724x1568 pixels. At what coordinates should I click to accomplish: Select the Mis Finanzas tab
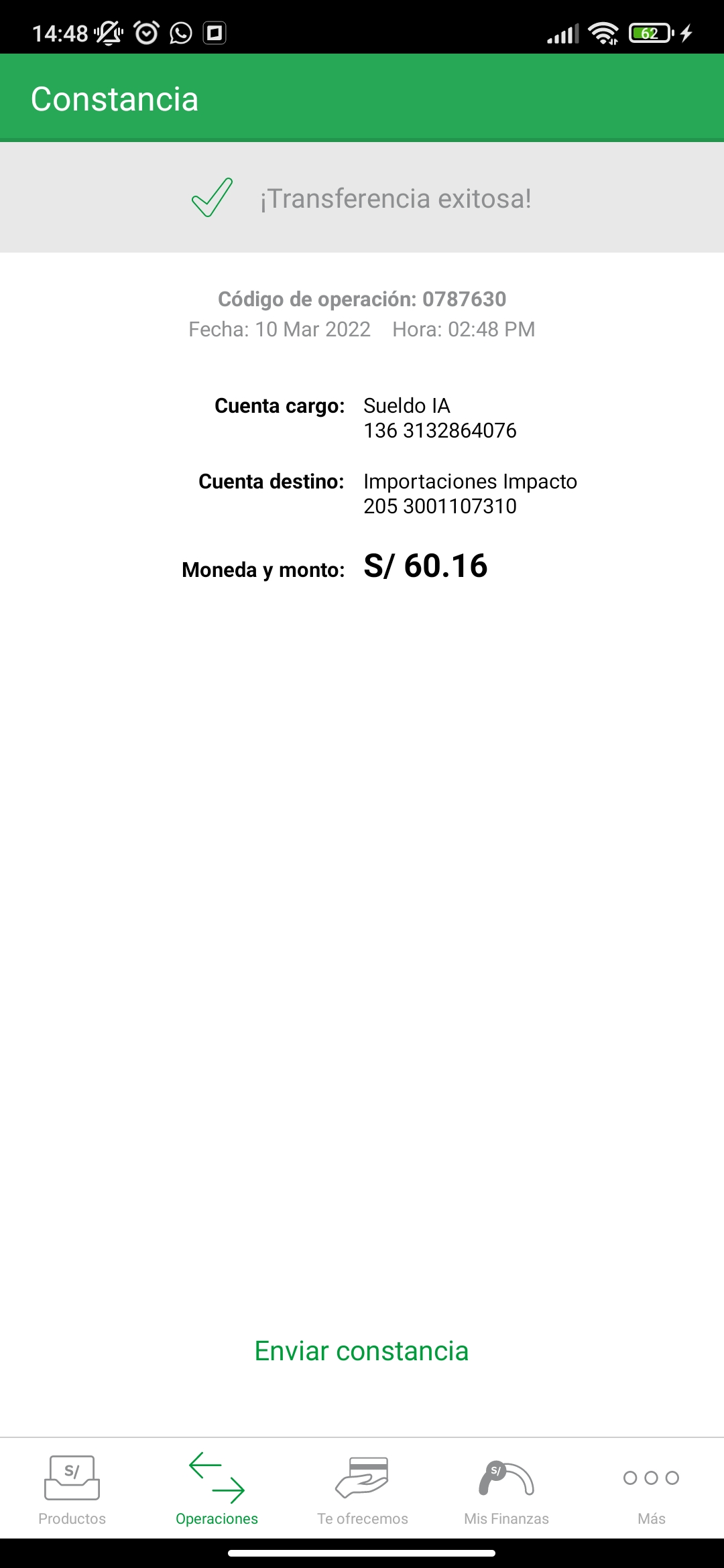[506, 1488]
